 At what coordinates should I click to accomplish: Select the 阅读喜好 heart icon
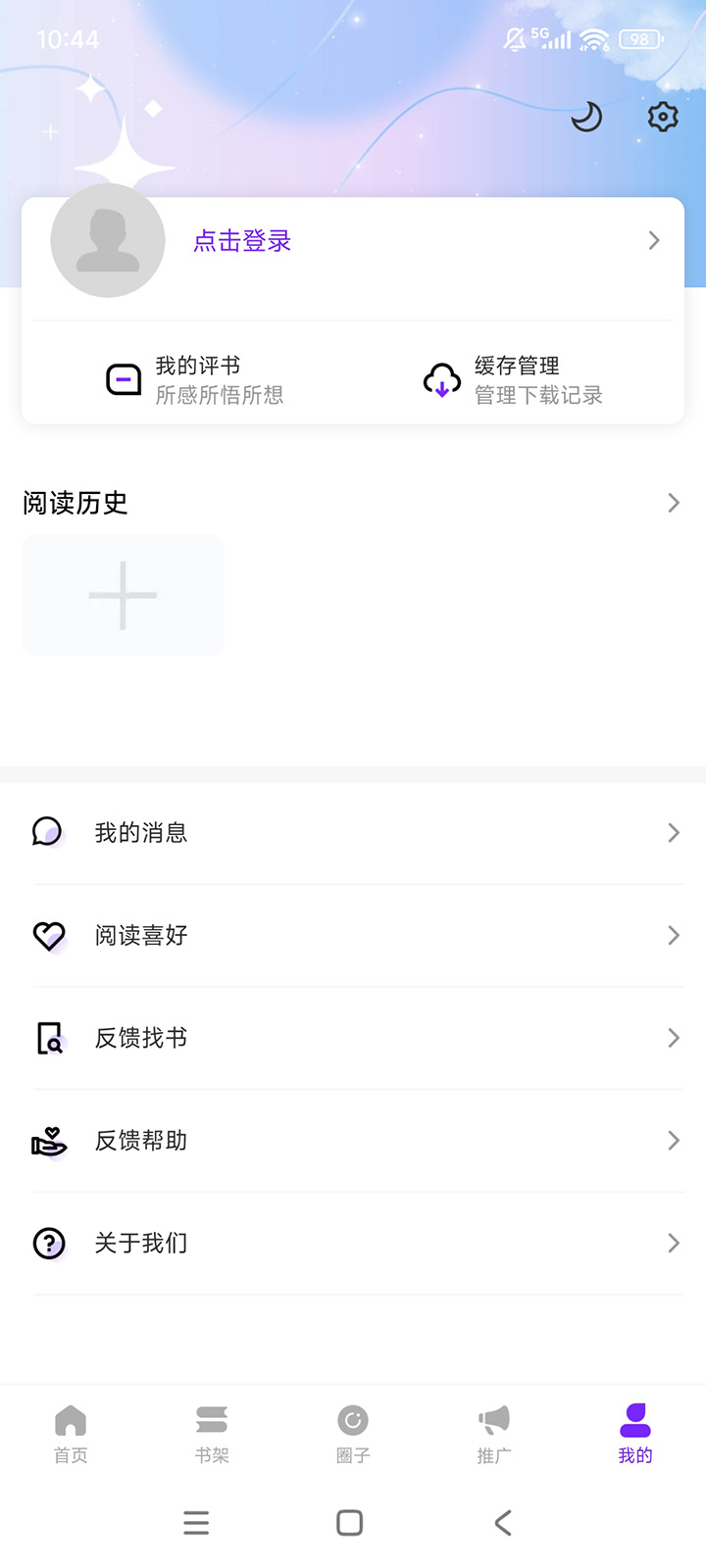pos(49,935)
